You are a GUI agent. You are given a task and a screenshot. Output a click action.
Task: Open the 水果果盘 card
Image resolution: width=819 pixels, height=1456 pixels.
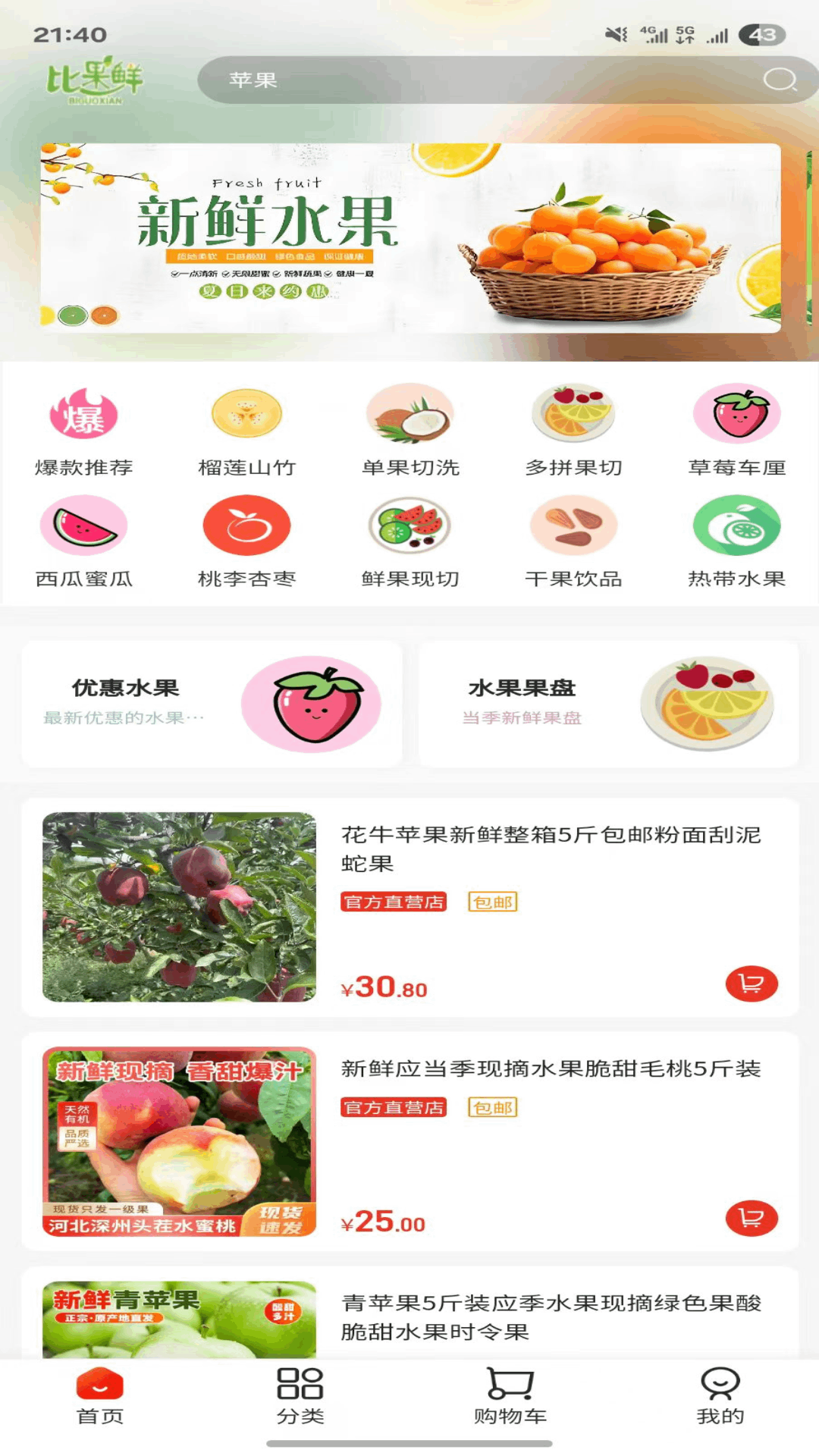pos(607,704)
